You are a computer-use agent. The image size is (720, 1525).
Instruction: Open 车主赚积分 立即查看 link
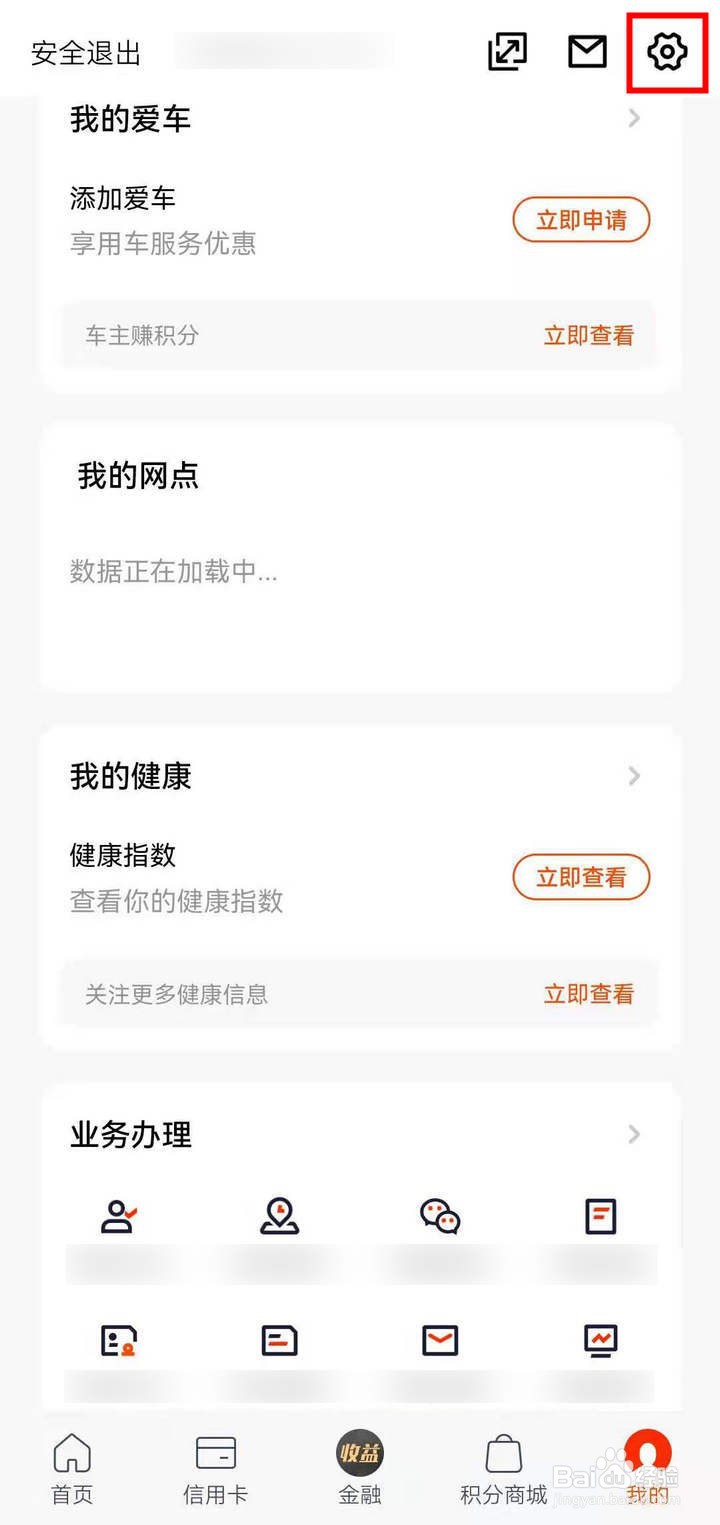tap(588, 336)
